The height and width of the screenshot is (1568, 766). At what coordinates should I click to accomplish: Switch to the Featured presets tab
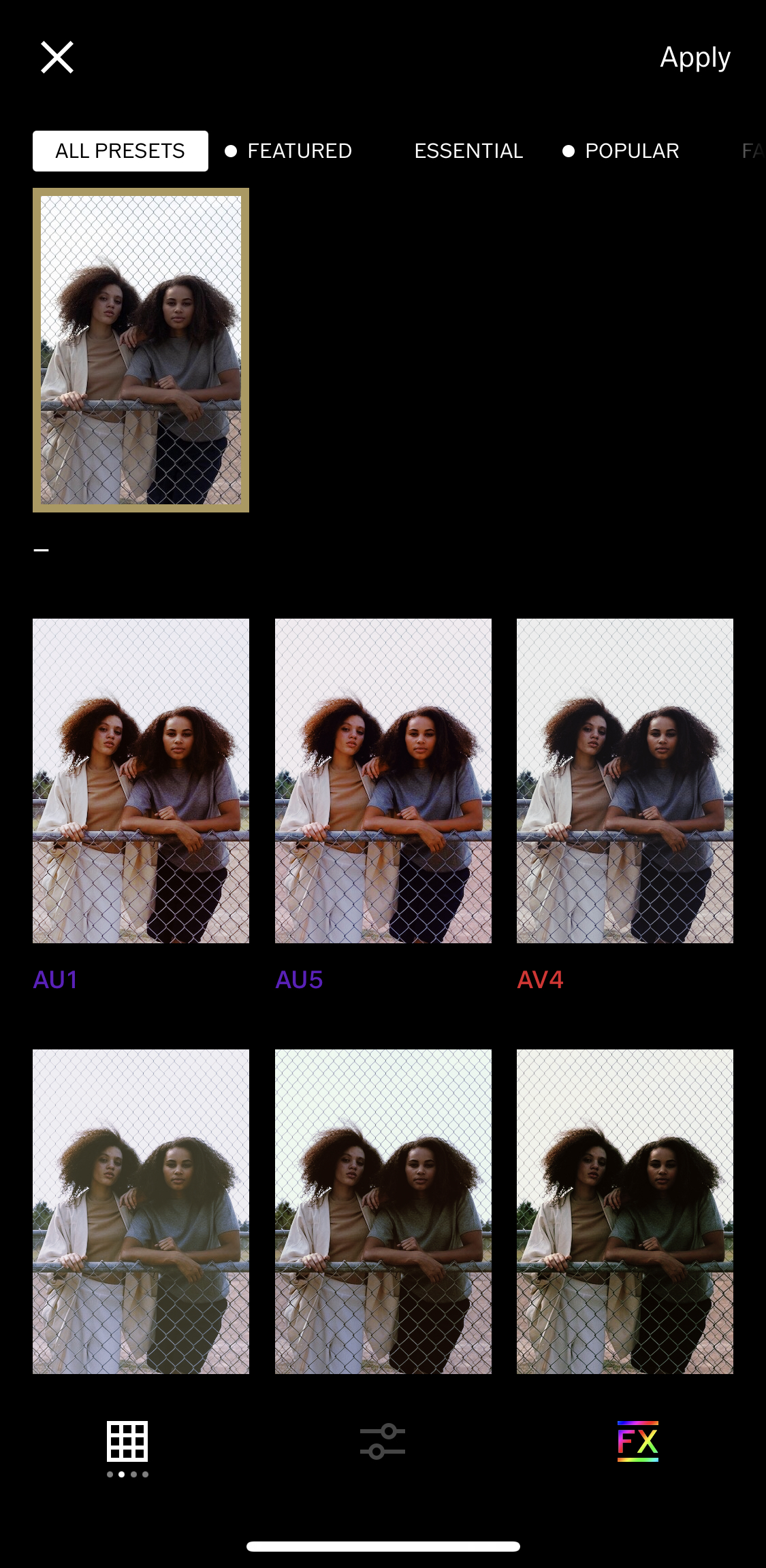pos(289,151)
